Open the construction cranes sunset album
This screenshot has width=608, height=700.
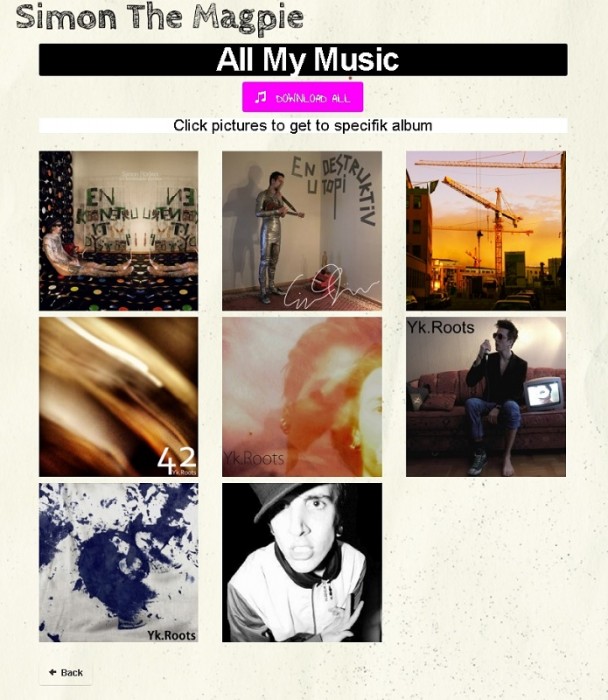pyautogui.click(x=485, y=230)
